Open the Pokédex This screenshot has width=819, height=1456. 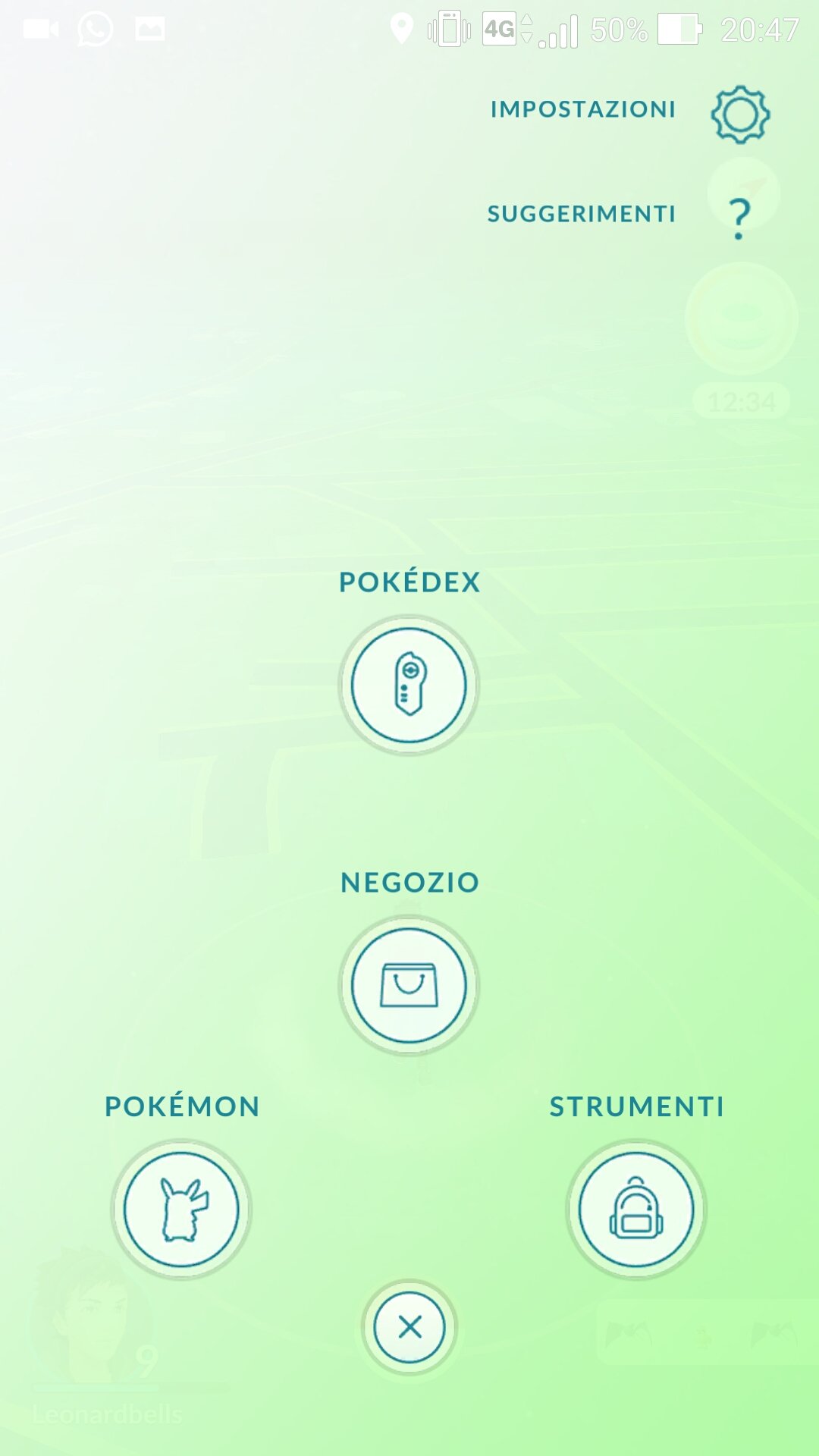409,685
